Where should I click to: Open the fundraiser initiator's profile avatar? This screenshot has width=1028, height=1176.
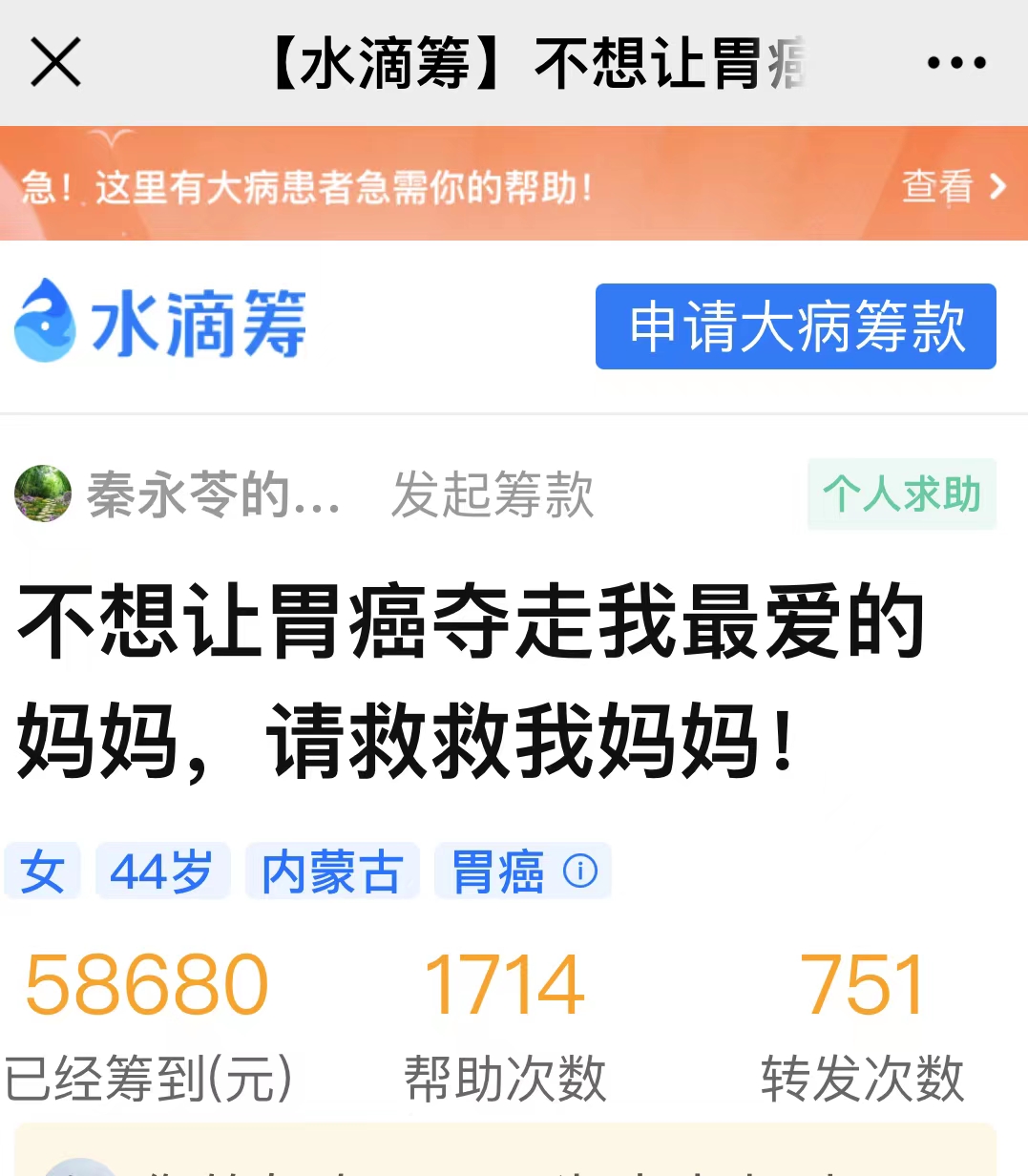43,493
